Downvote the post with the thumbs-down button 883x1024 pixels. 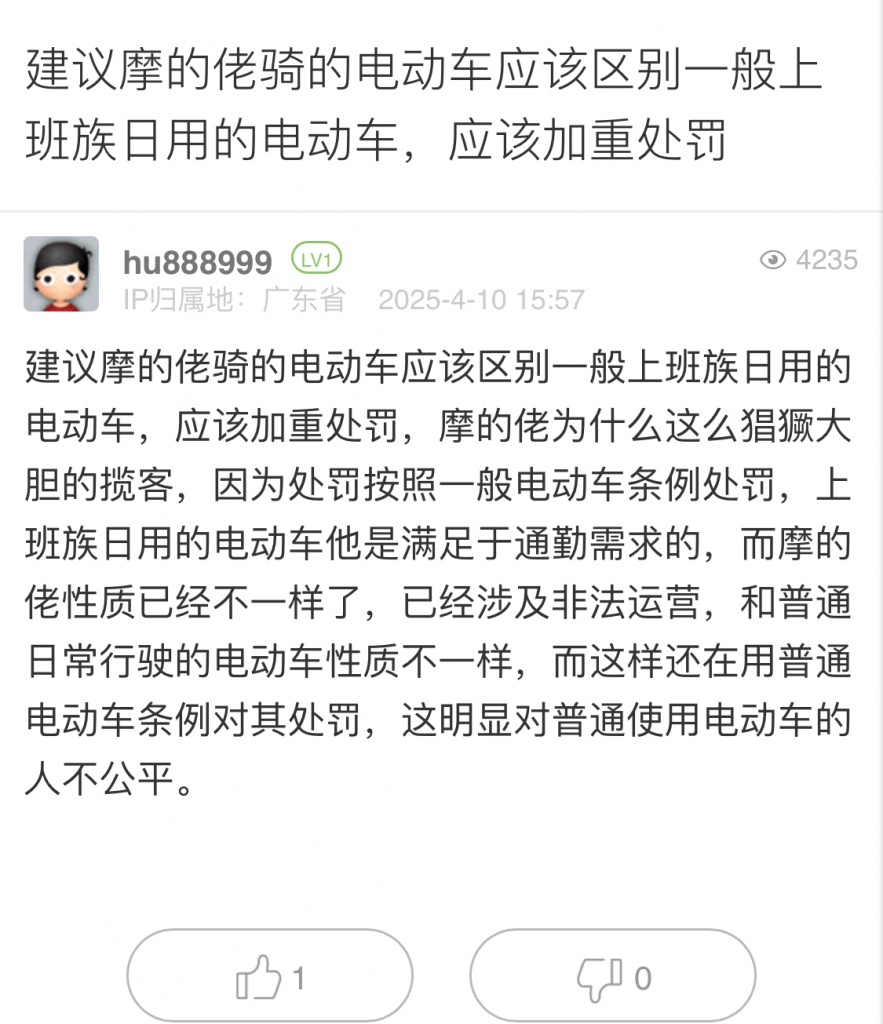point(612,977)
